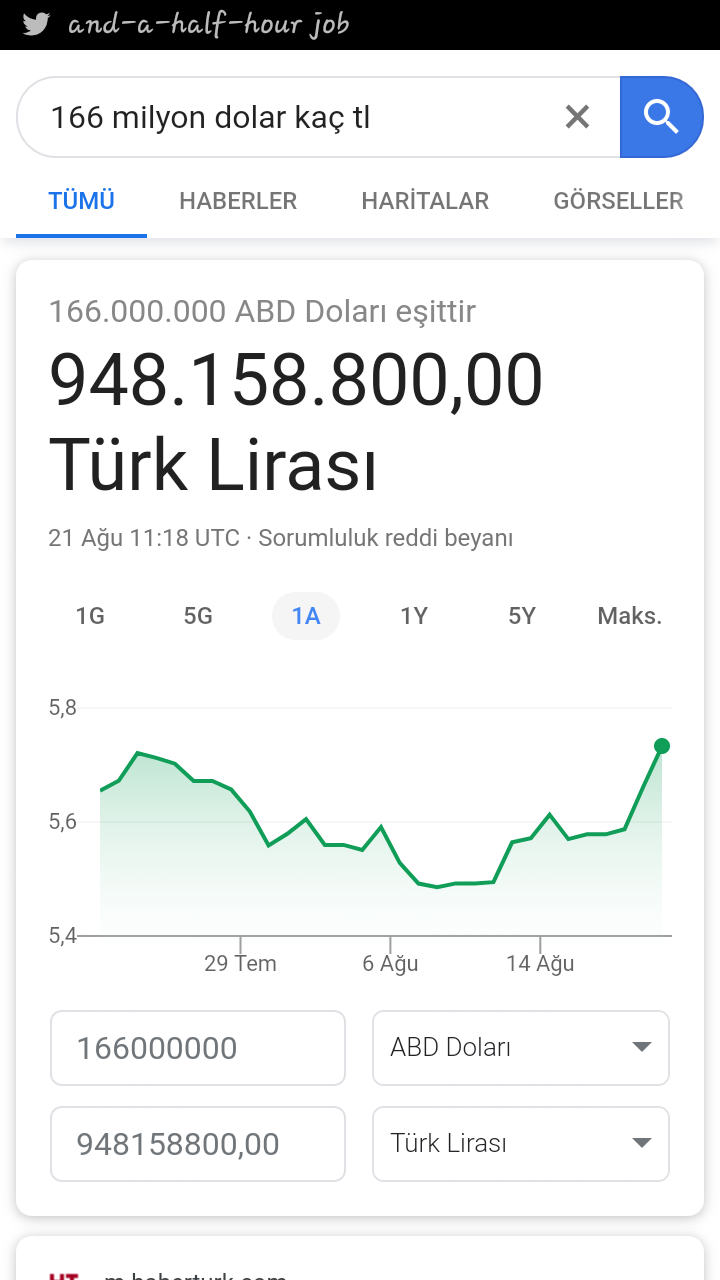Edit the 948158800,00 amount field
720x1280 pixels.
[198, 1144]
